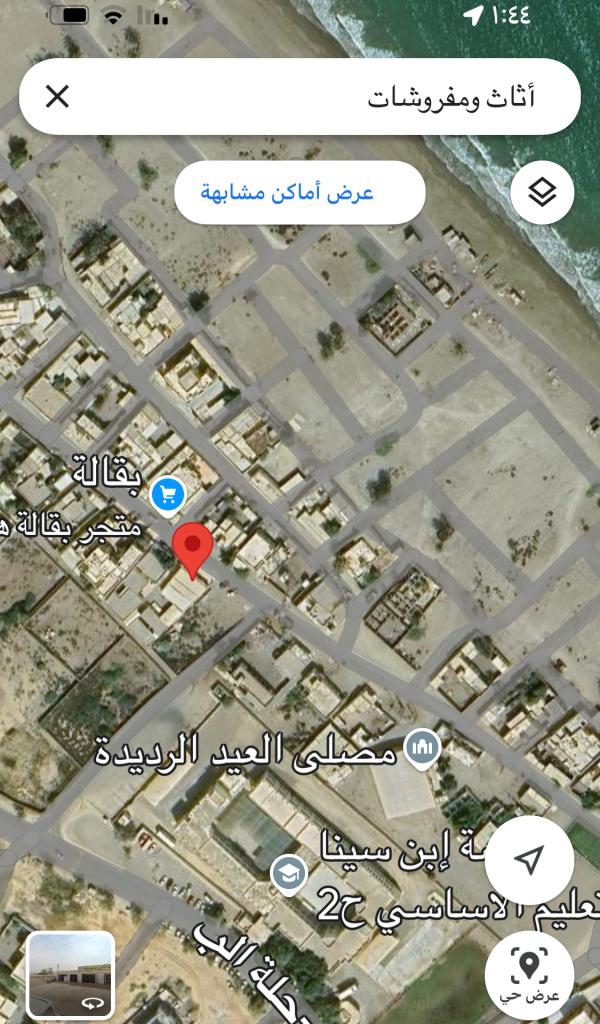
Task: Tap عرض أماكن مشابهة chip
Action: pos(299,192)
